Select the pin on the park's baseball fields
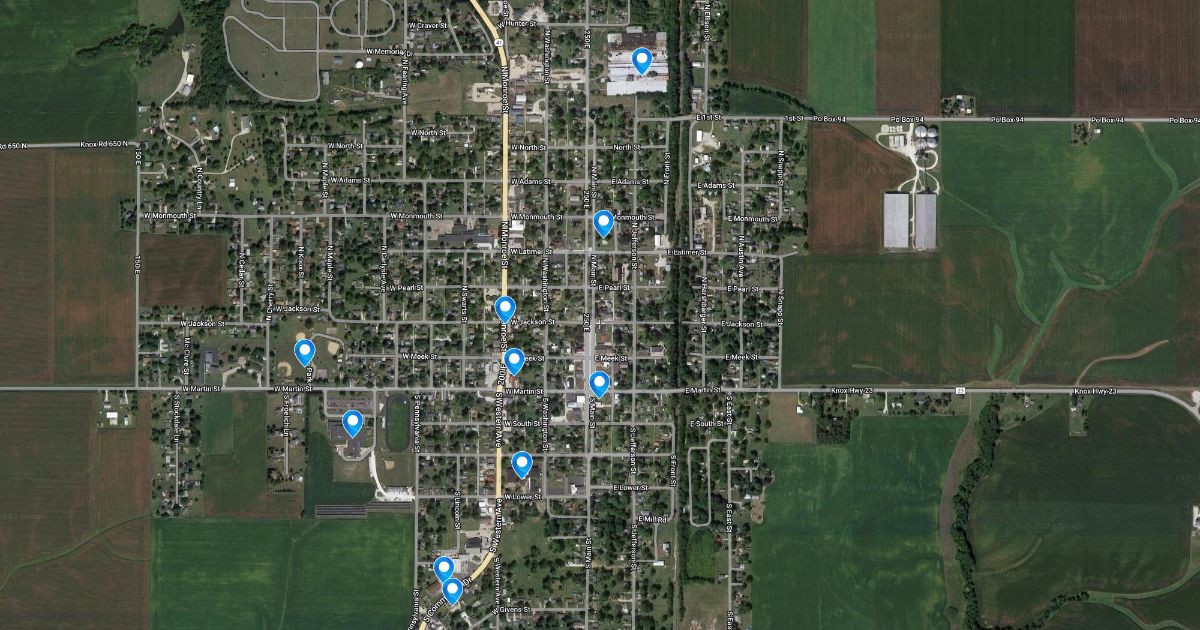 click(x=305, y=352)
